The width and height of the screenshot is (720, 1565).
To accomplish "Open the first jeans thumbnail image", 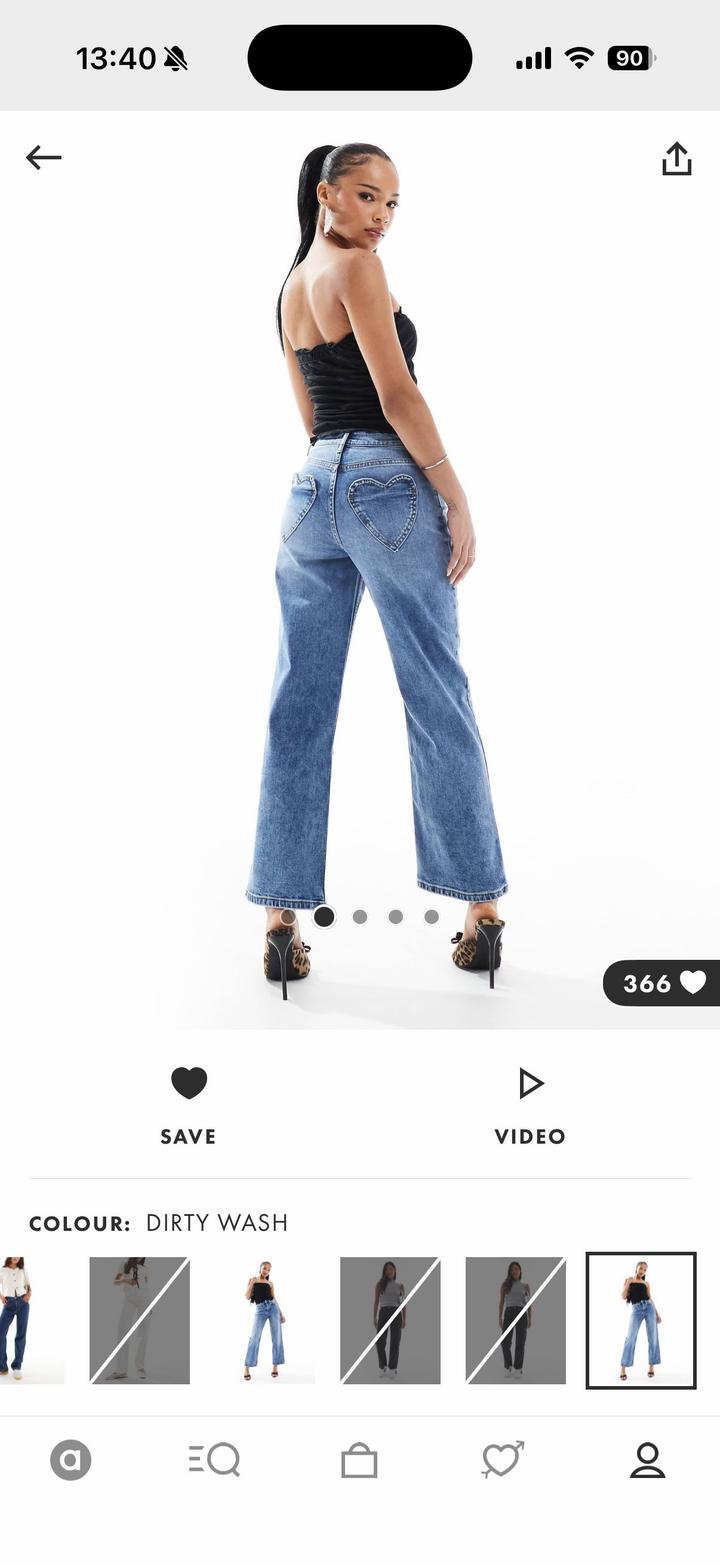I will coord(30,1318).
